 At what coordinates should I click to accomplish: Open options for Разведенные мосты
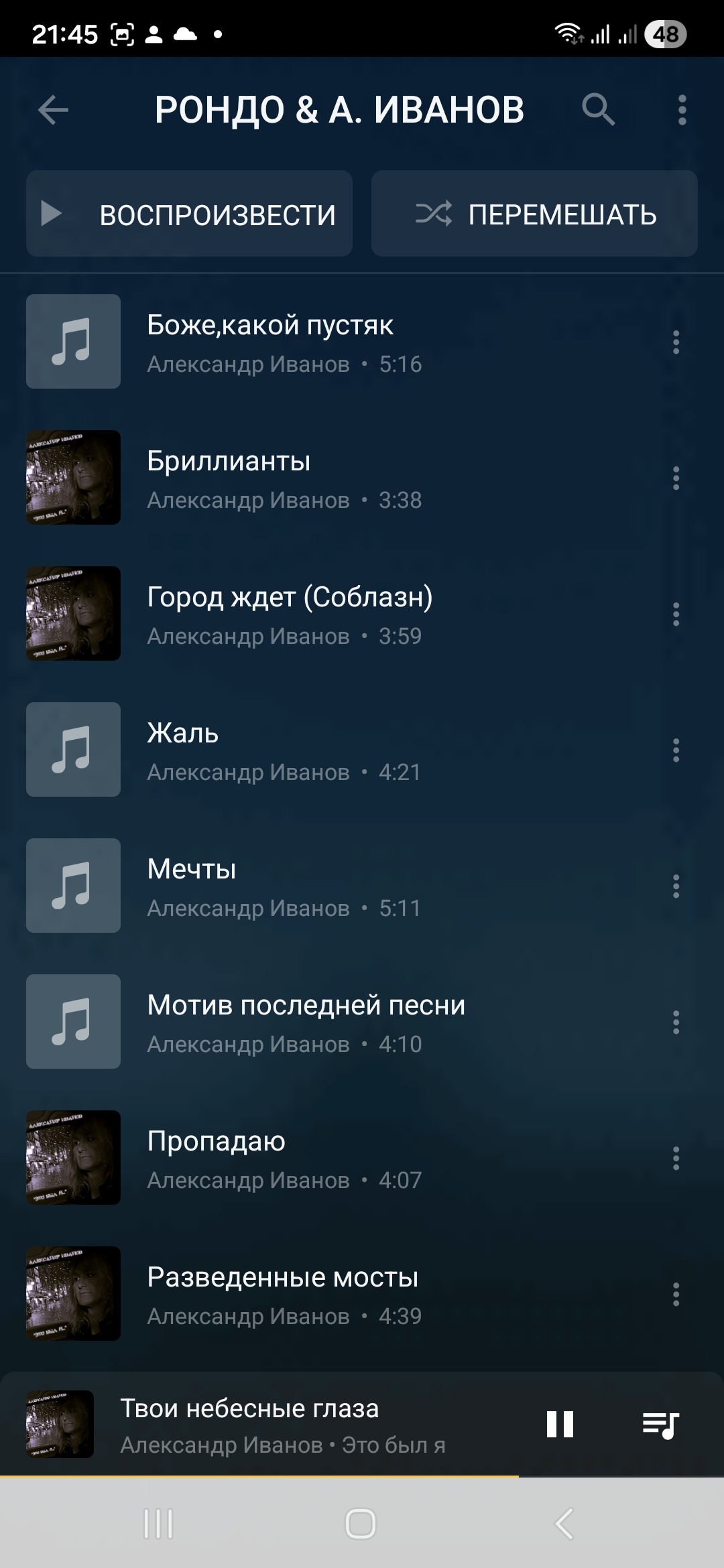(676, 1295)
